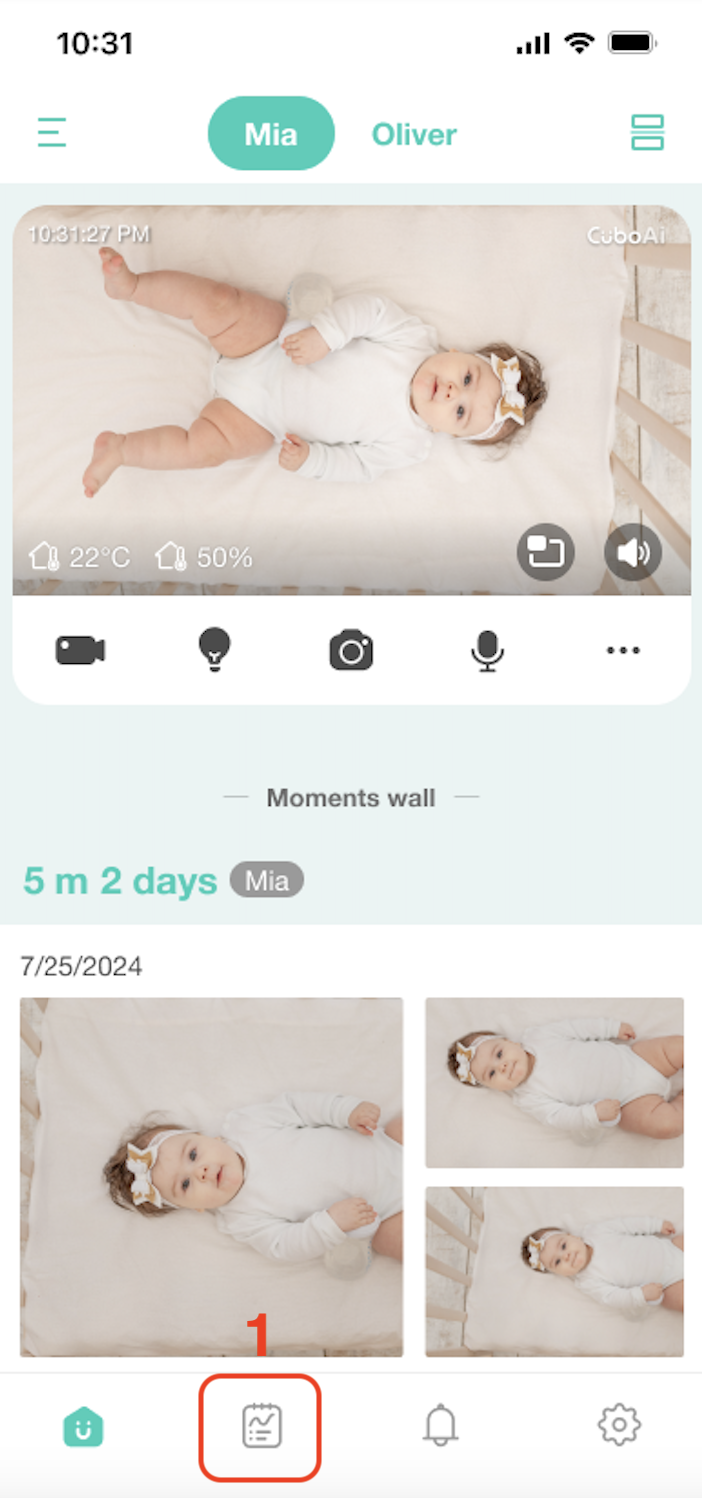The image size is (702, 1498).
Task: Mute the live feed audio
Action: [x=633, y=552]
